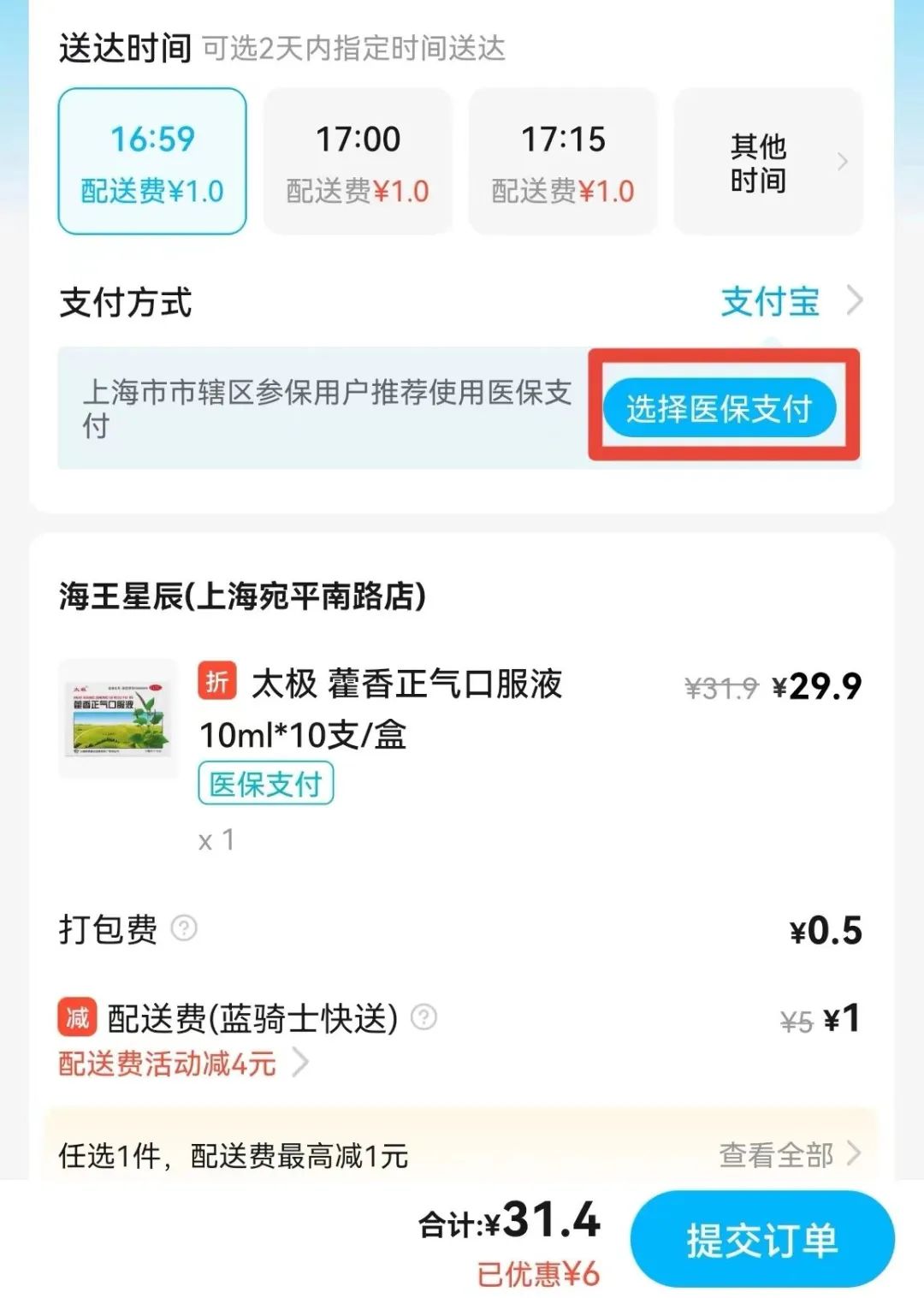Select the 16:59 delivery time slot

click(152, 161)
